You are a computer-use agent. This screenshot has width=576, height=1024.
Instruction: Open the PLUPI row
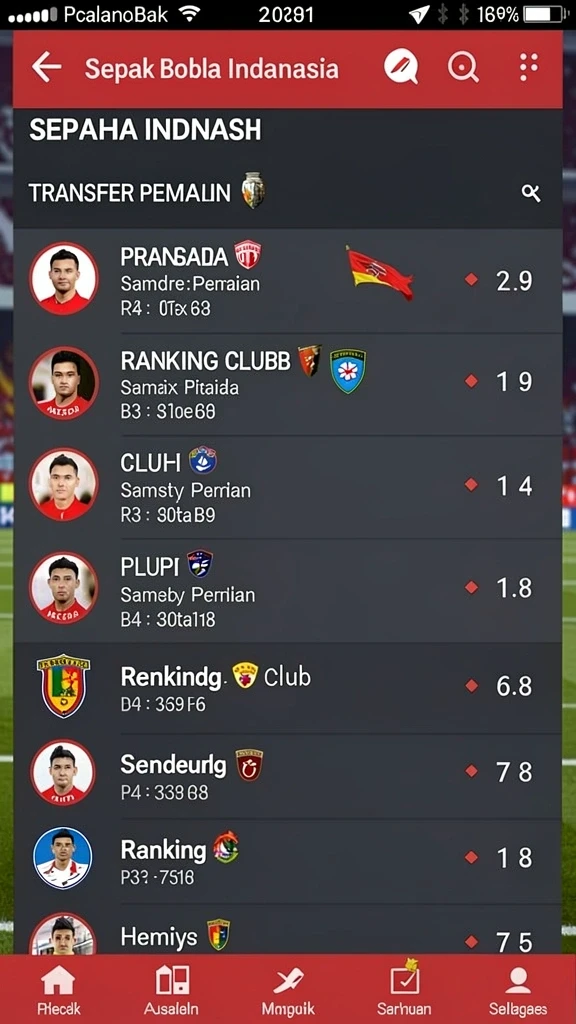pos(287,590)
